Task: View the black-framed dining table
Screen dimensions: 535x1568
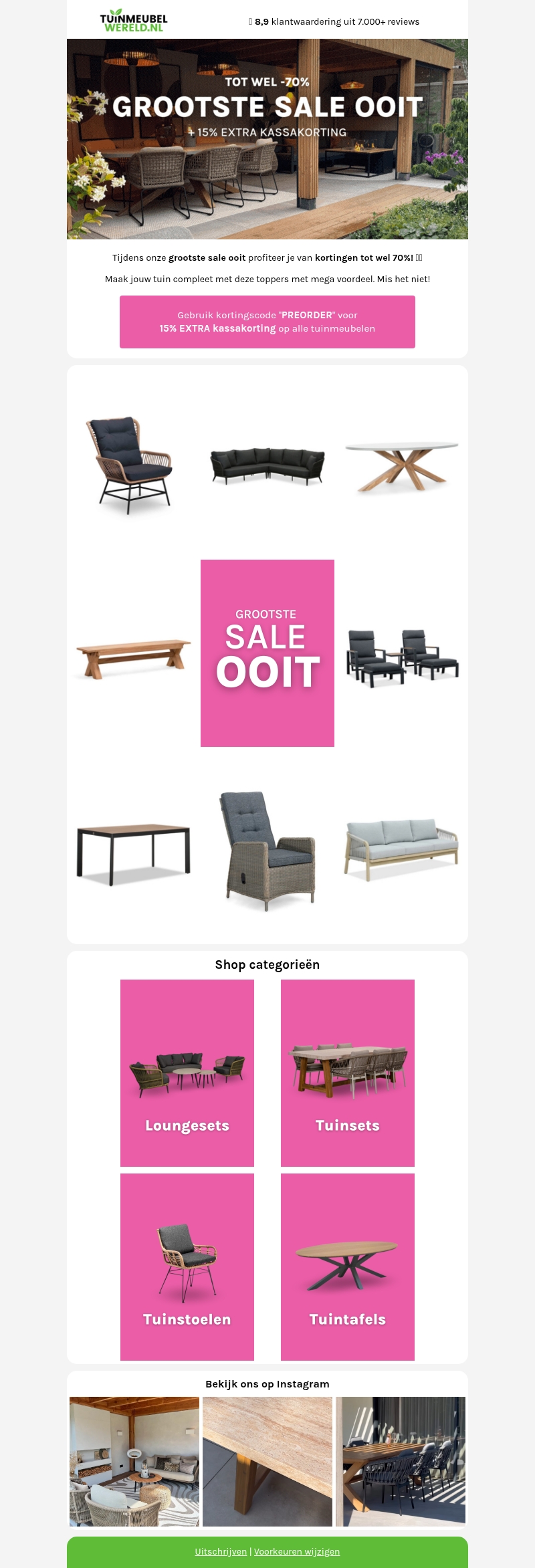Action: (133, 853)
